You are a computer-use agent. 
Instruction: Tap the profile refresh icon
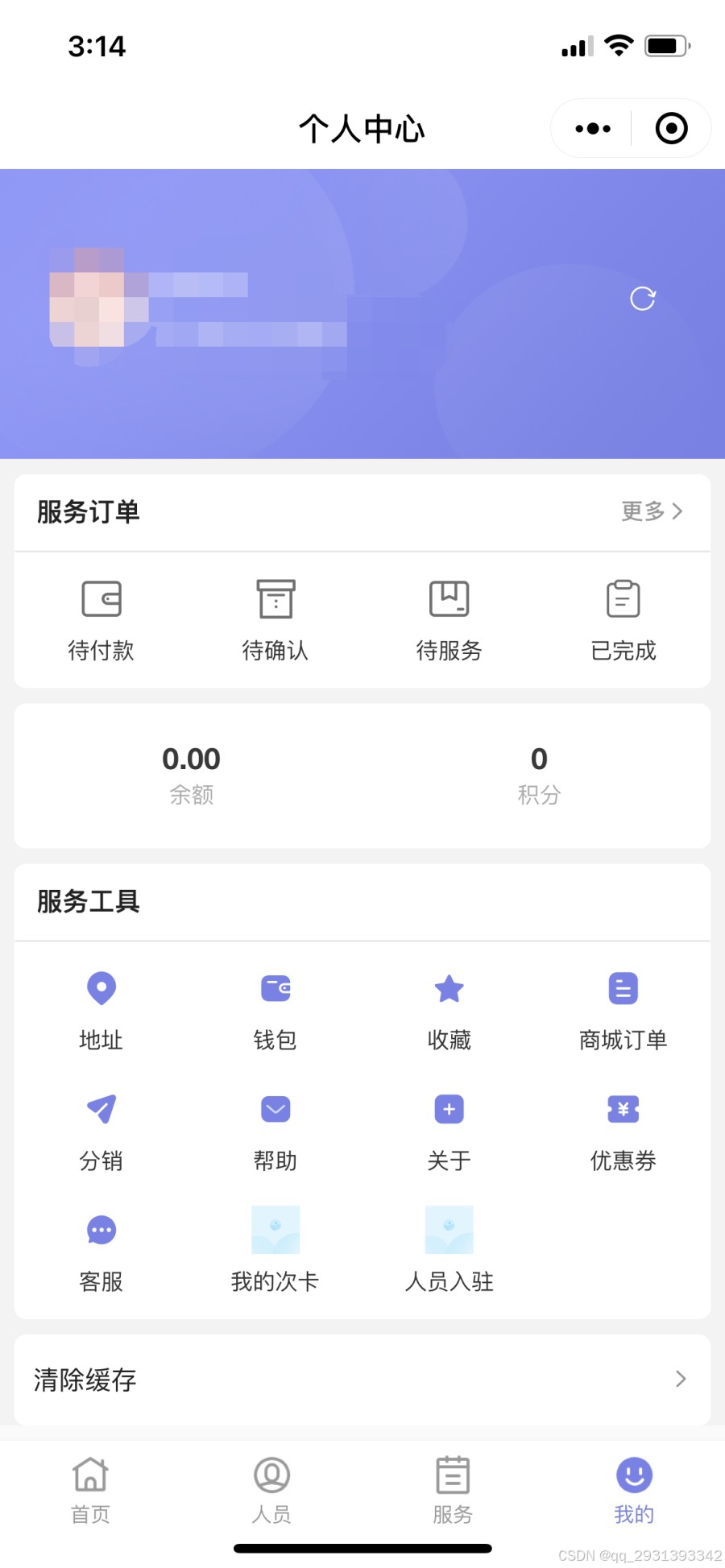click(642, 299)
